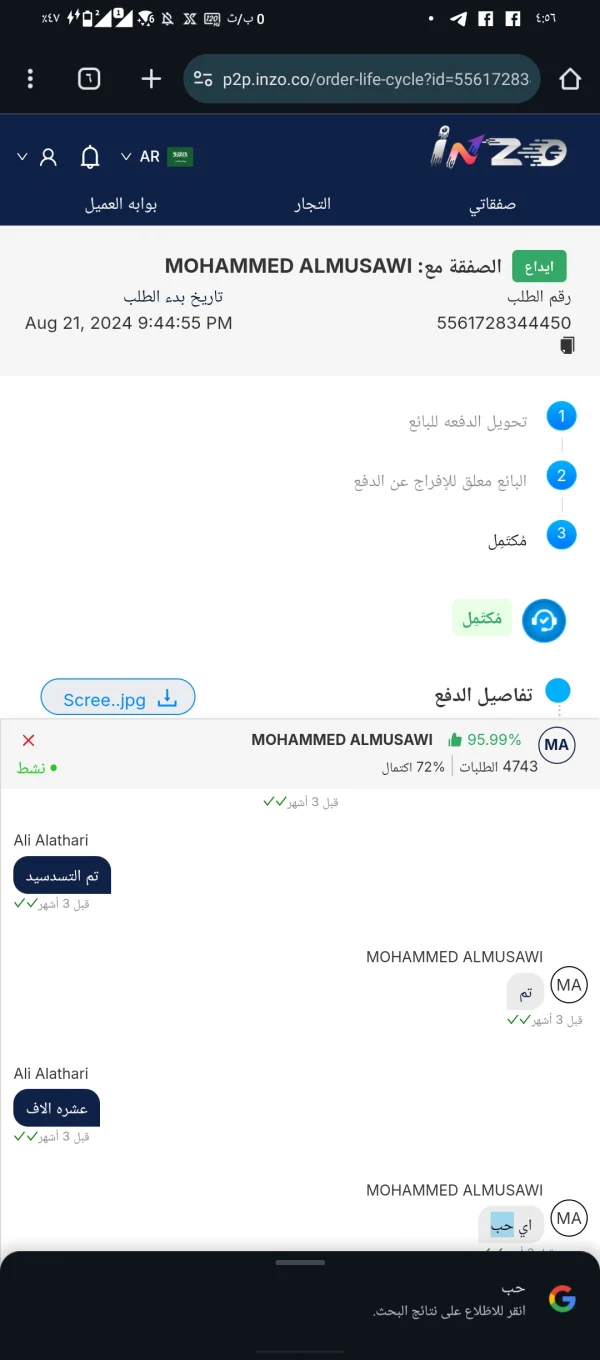
Task: Open the user account menu
Action: [x=38, y=157]
